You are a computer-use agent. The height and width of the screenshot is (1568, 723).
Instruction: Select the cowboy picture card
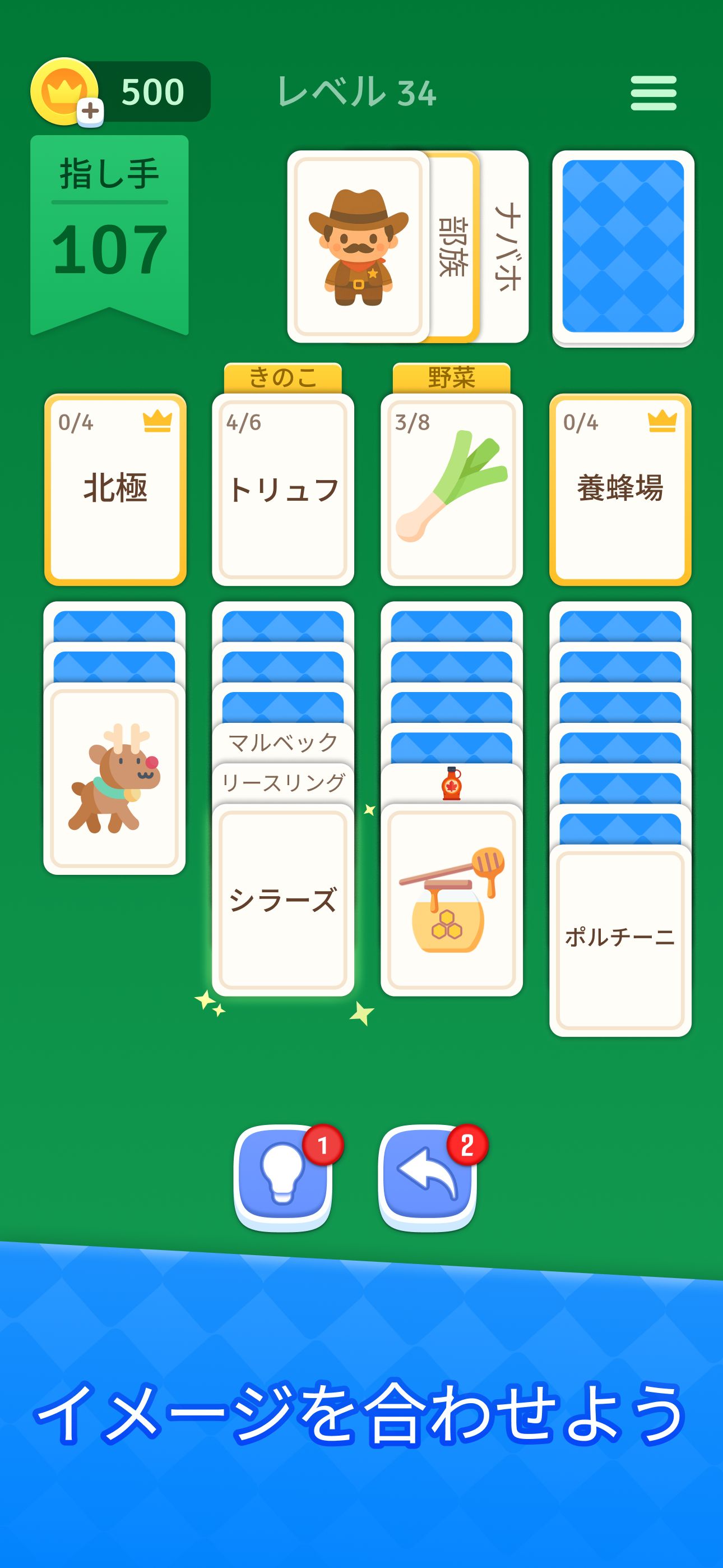tap(358, 247)
